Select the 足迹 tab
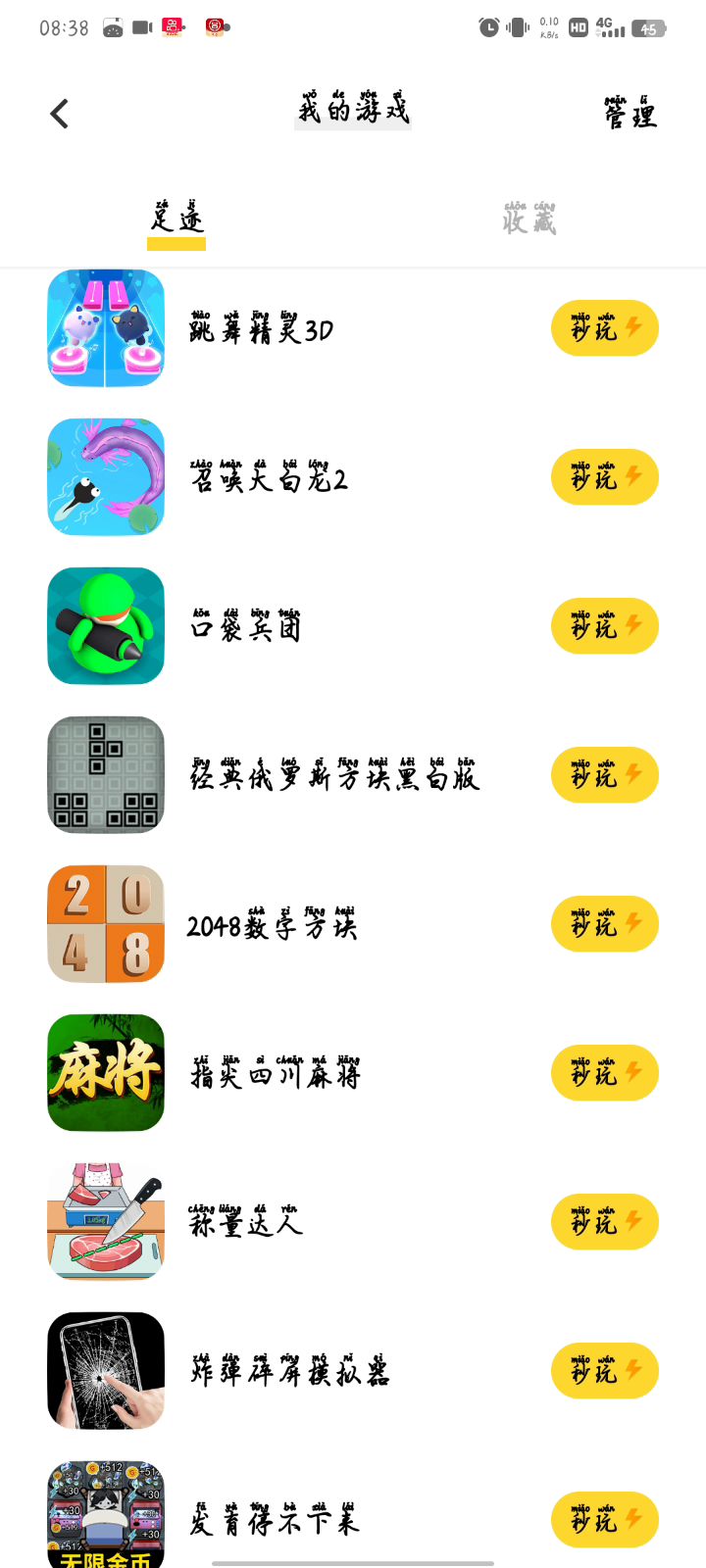The height and width of the screenshot is (1568, 706). click(176, 219)
